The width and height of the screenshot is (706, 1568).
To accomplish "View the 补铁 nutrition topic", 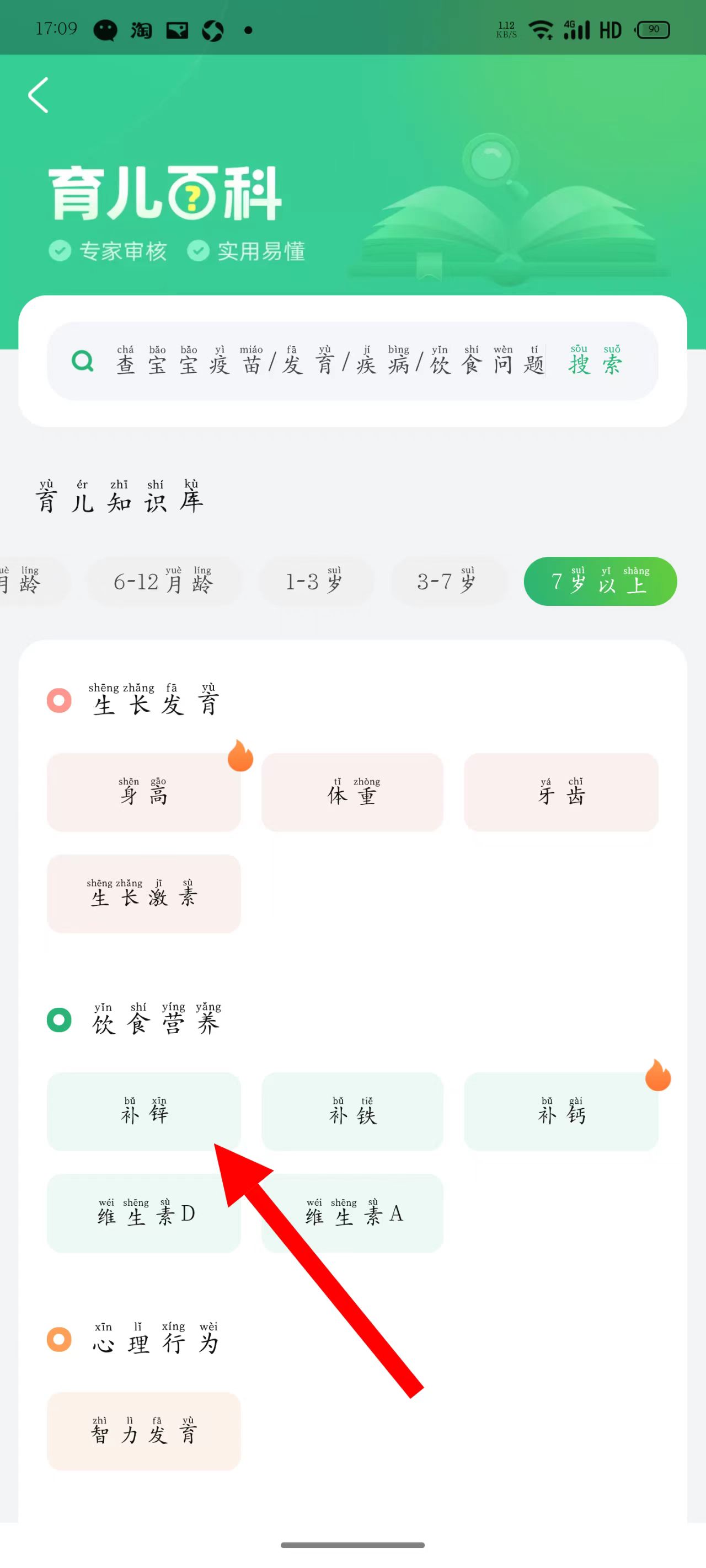I will [x=352, y=1111].
